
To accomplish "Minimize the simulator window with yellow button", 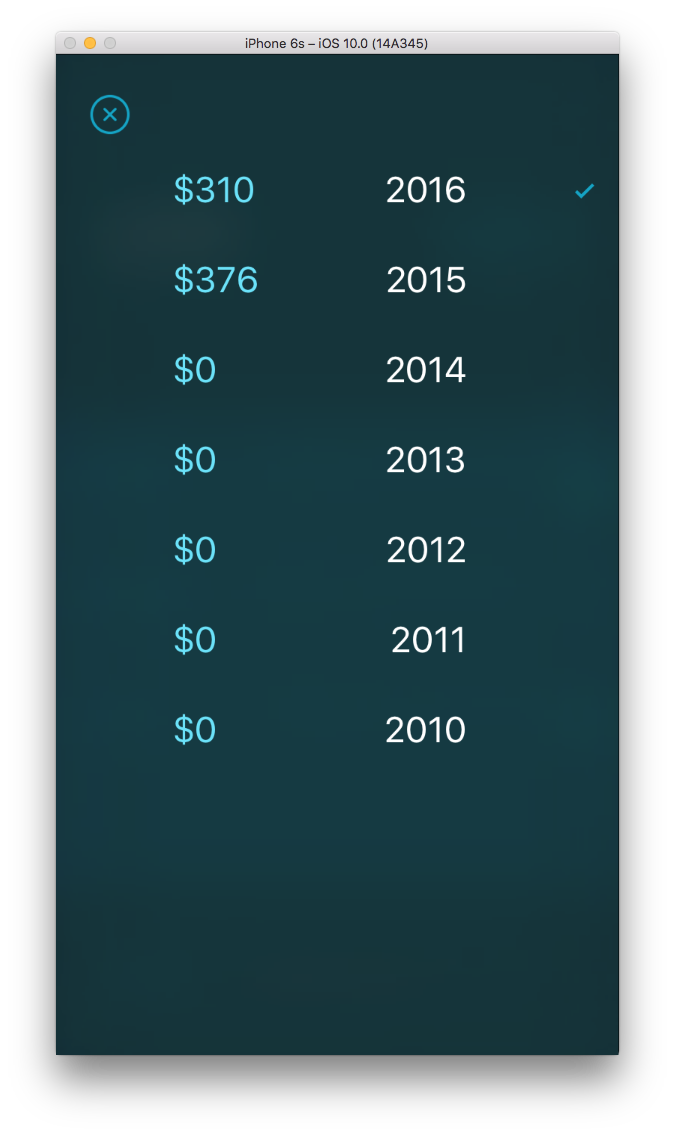I will coord(90,43).
